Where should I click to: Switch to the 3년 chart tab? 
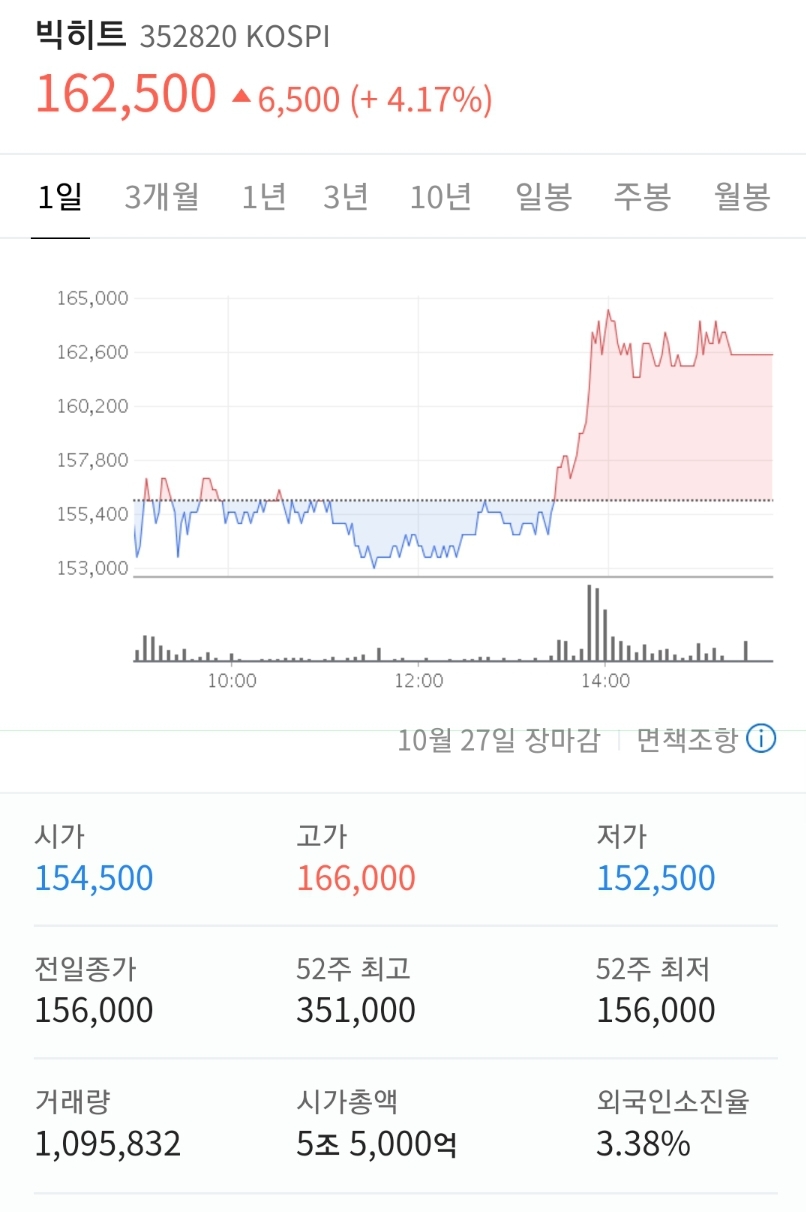pyautogui.click(x=346, y=197)
